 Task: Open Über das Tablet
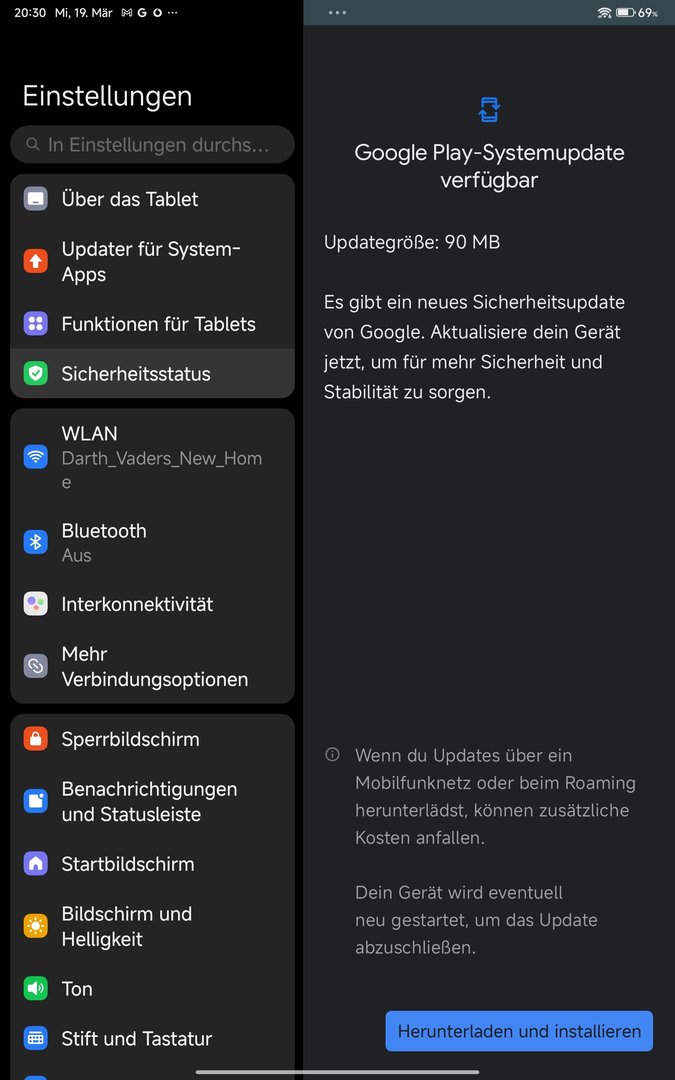pos(152,199)
